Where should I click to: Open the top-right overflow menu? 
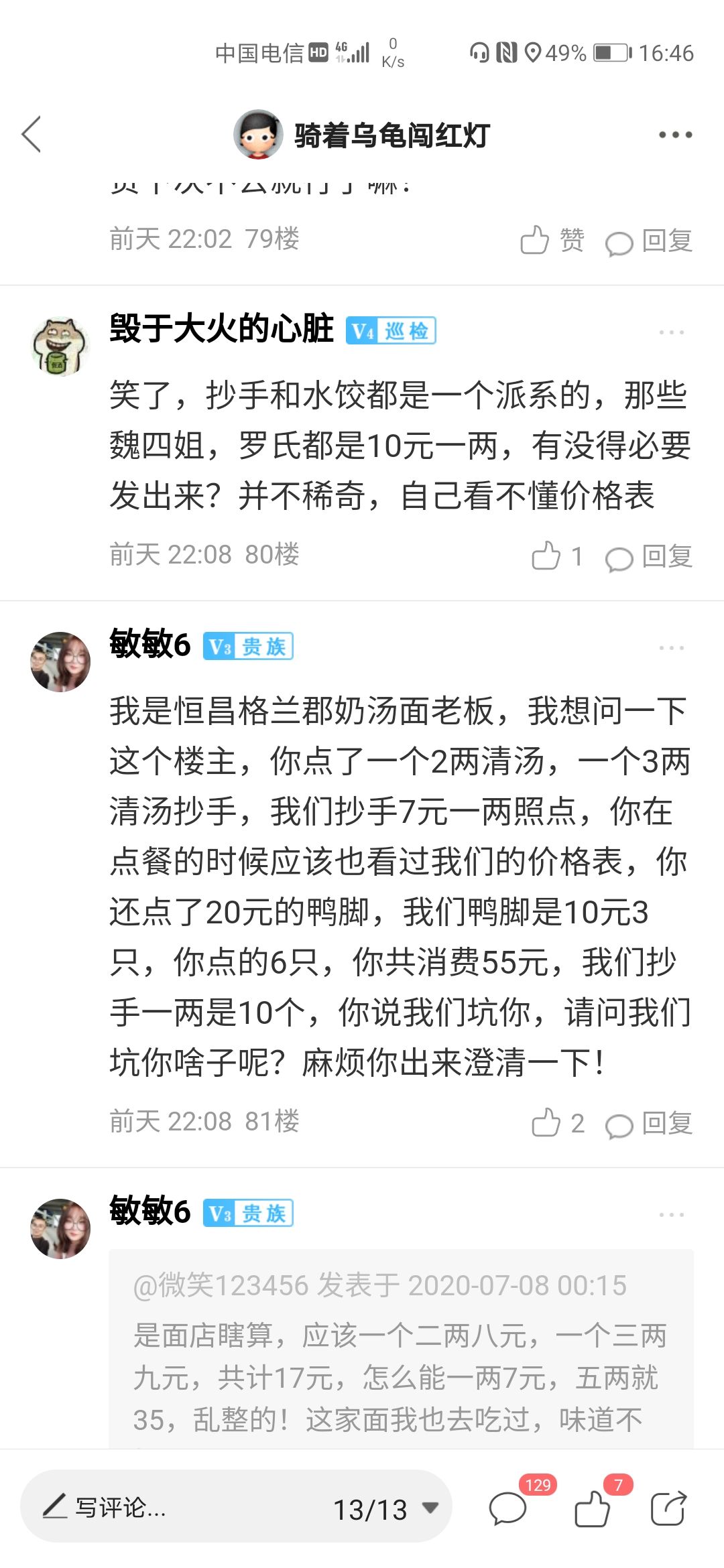(675, 135)
